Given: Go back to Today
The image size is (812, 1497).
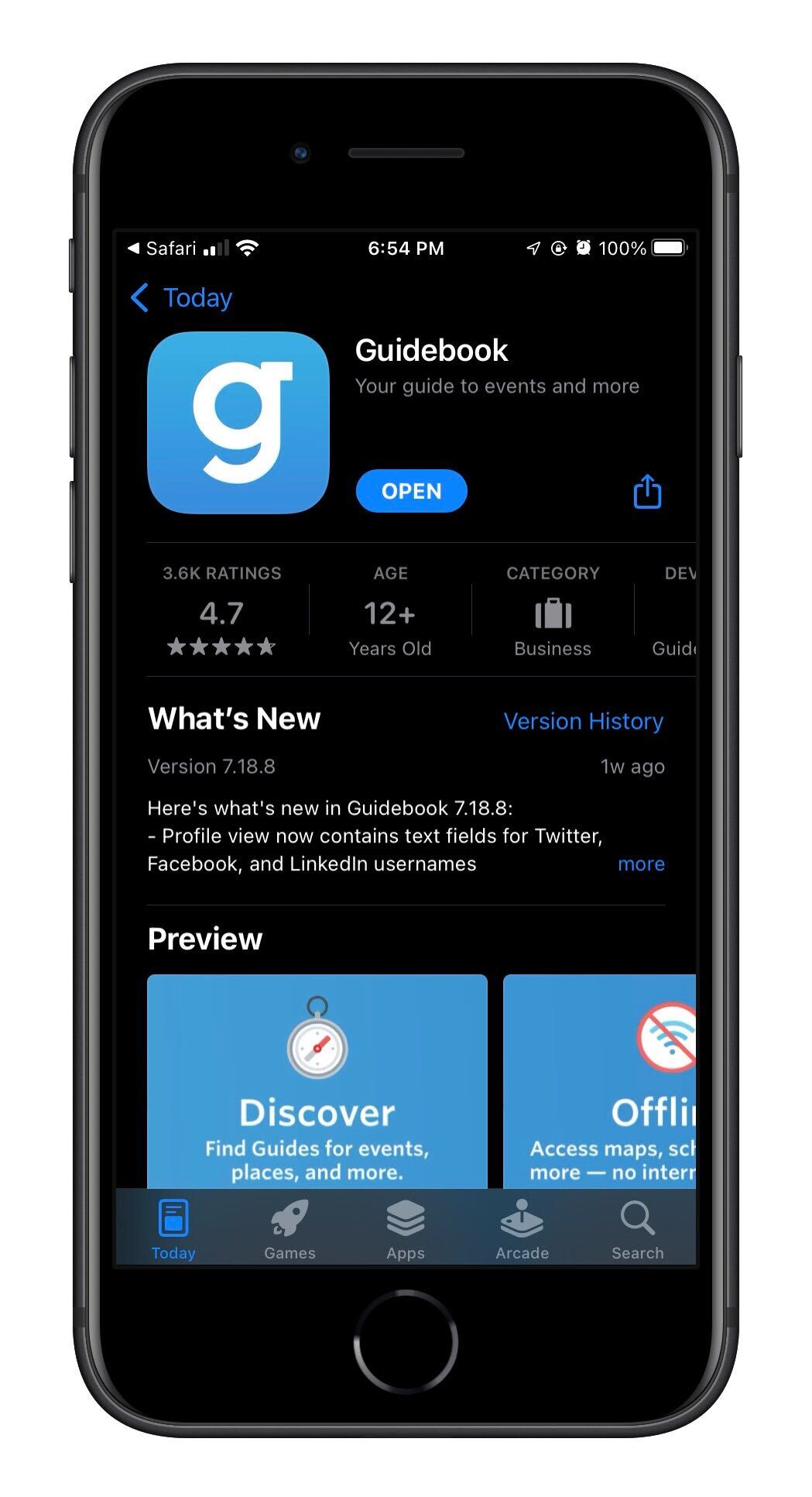Looking at the screenshot, I should pyautogui.click(x=183, y=297).
